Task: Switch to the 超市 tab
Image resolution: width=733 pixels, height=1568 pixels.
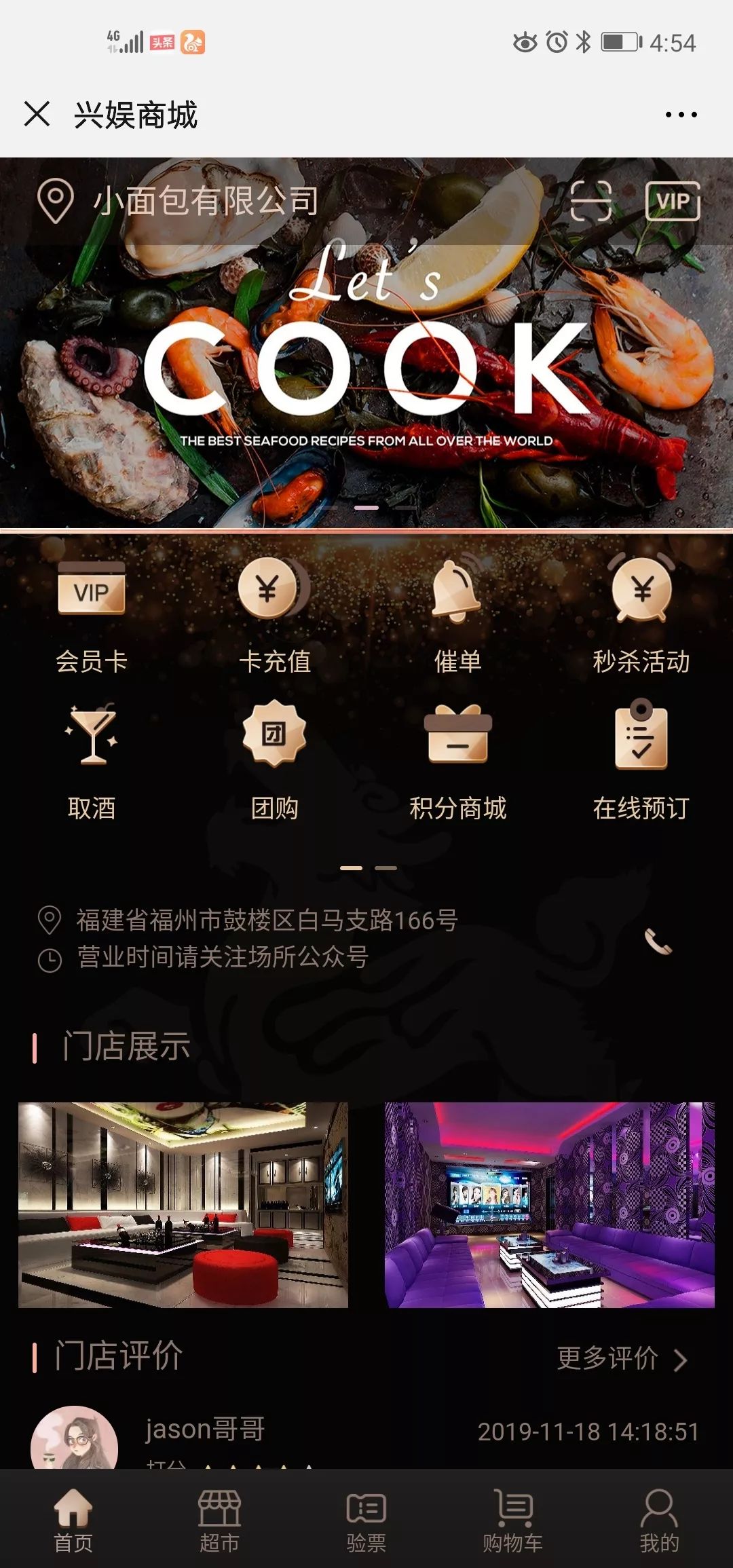Action: 219,1519
